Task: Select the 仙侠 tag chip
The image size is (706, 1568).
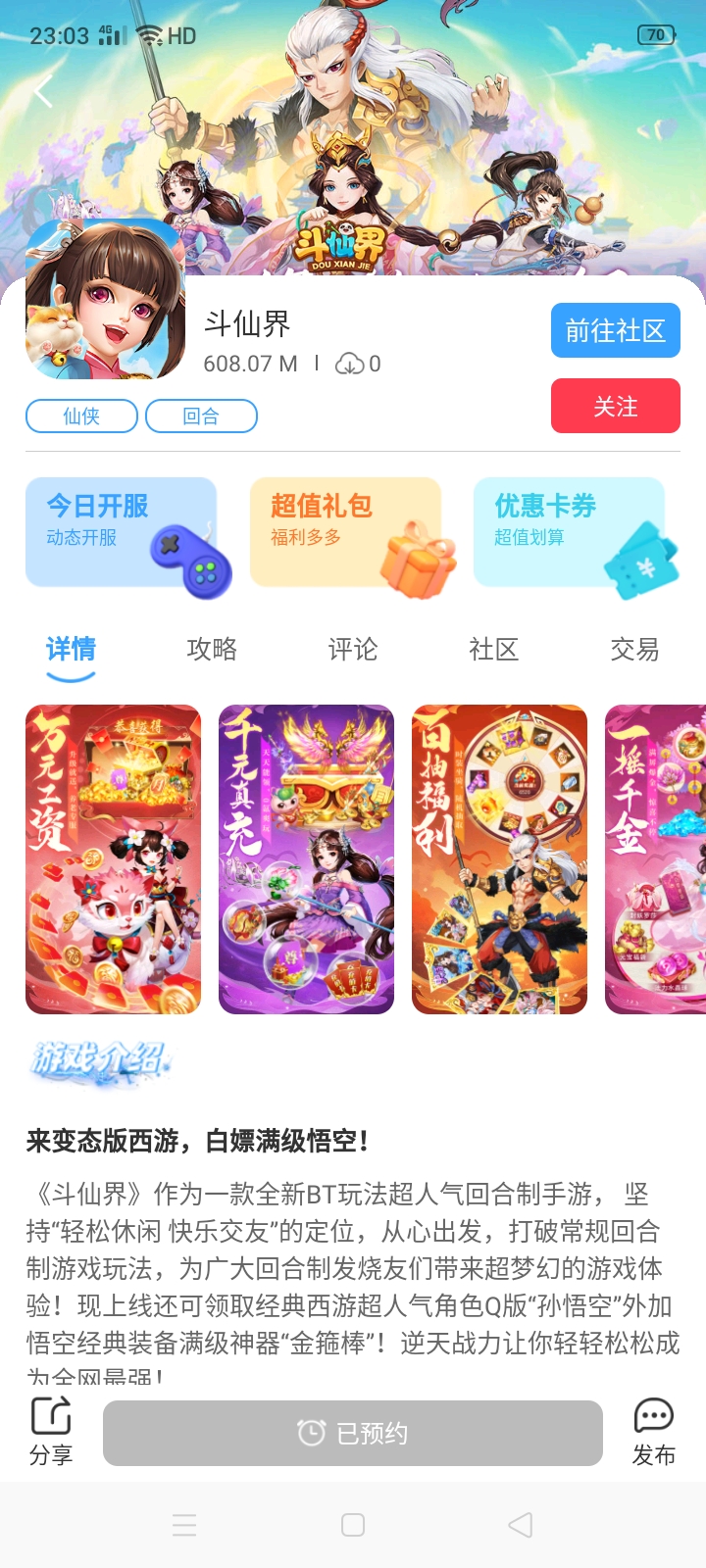Action: coord(81,416)
